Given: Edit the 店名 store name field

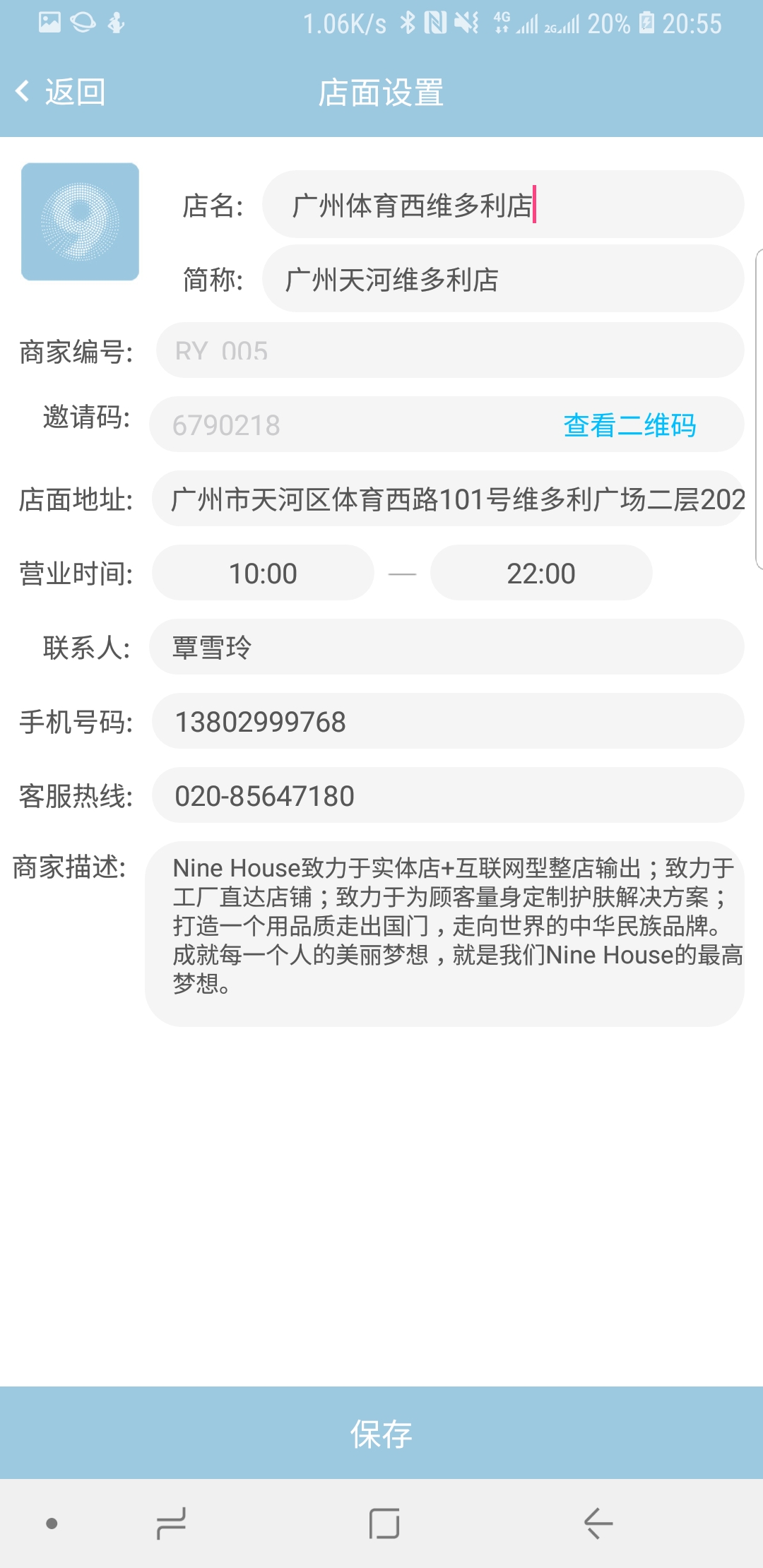Looking at the screenshot, I should tap(503, 205).
